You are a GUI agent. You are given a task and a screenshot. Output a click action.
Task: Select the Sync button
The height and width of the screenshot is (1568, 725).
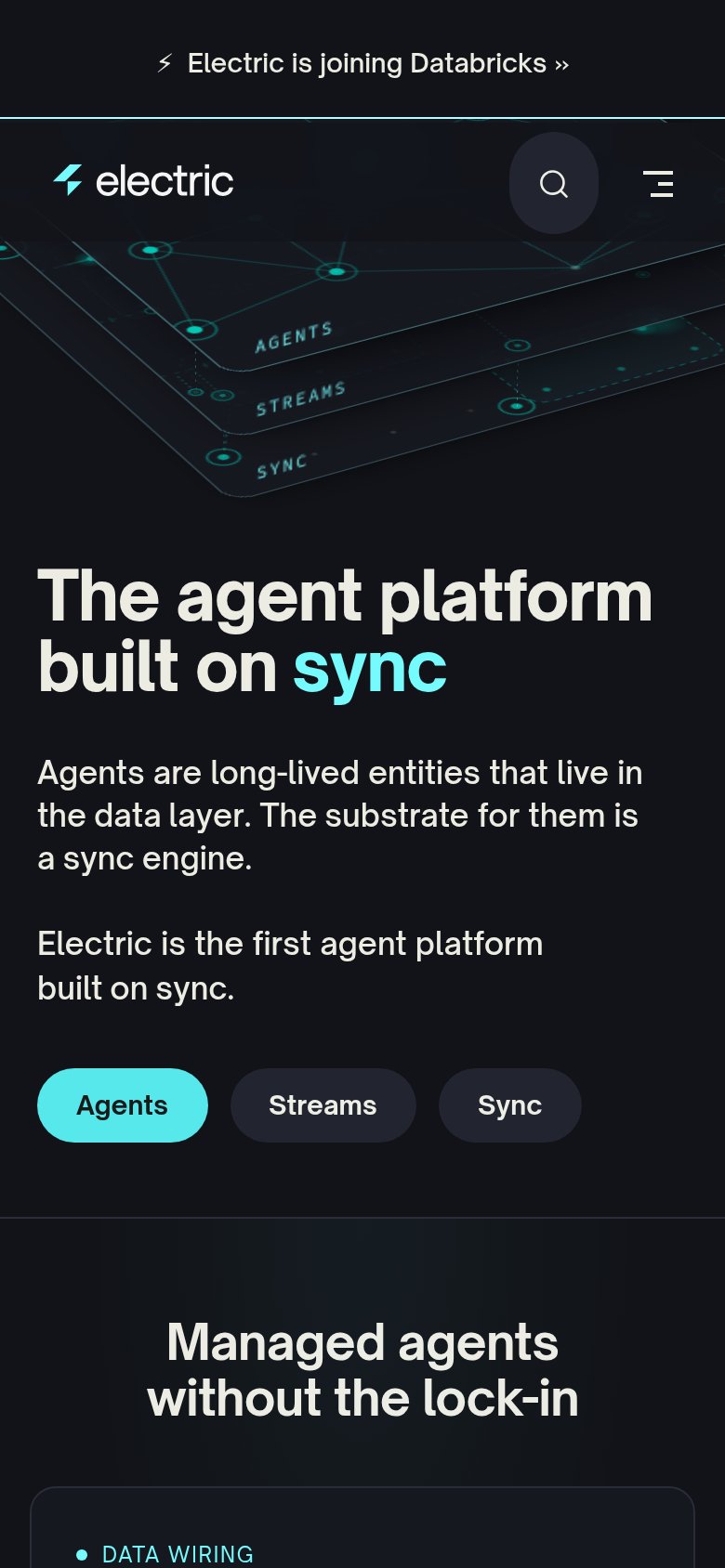pyautogui.click(x=509, y=1105)
